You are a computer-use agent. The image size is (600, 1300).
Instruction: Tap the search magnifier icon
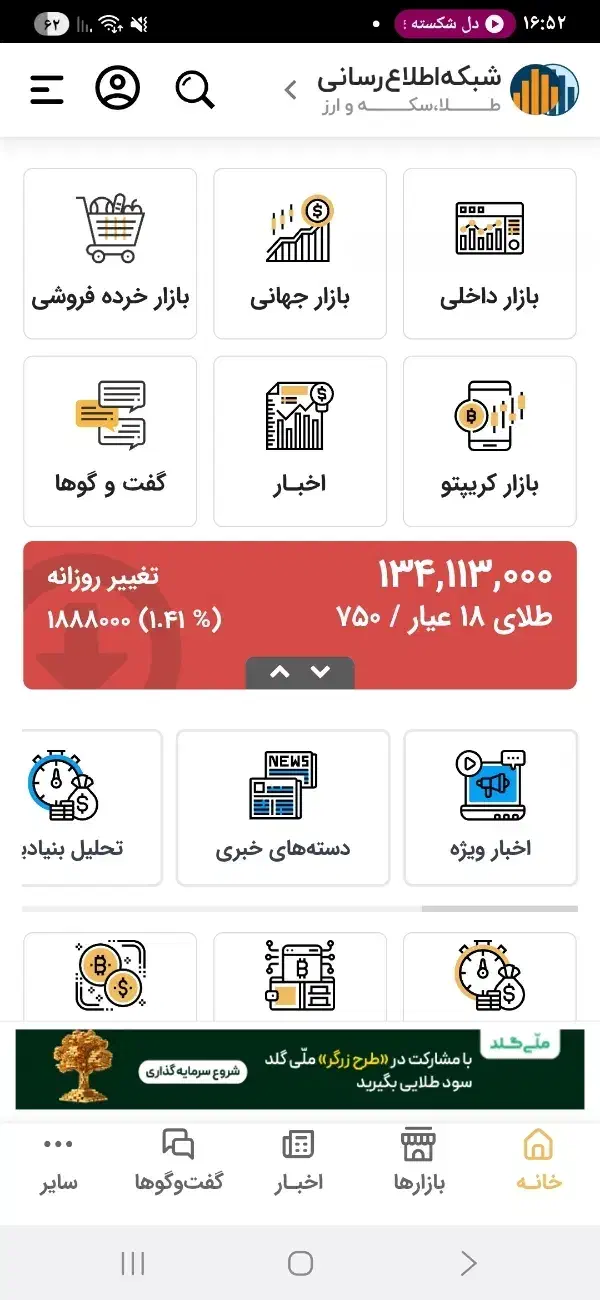(195, 90)
